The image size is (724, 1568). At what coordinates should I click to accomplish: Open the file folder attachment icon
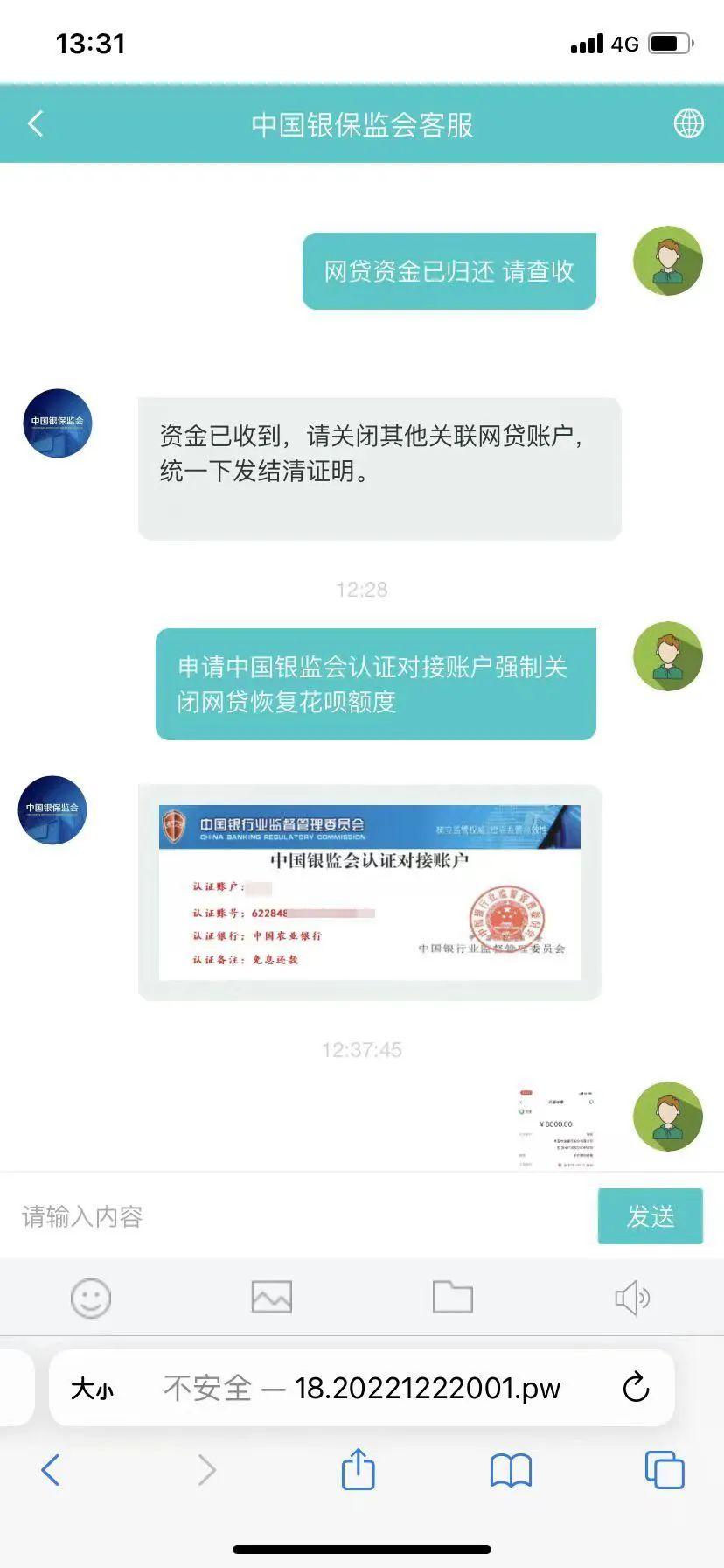[453, 1297]
